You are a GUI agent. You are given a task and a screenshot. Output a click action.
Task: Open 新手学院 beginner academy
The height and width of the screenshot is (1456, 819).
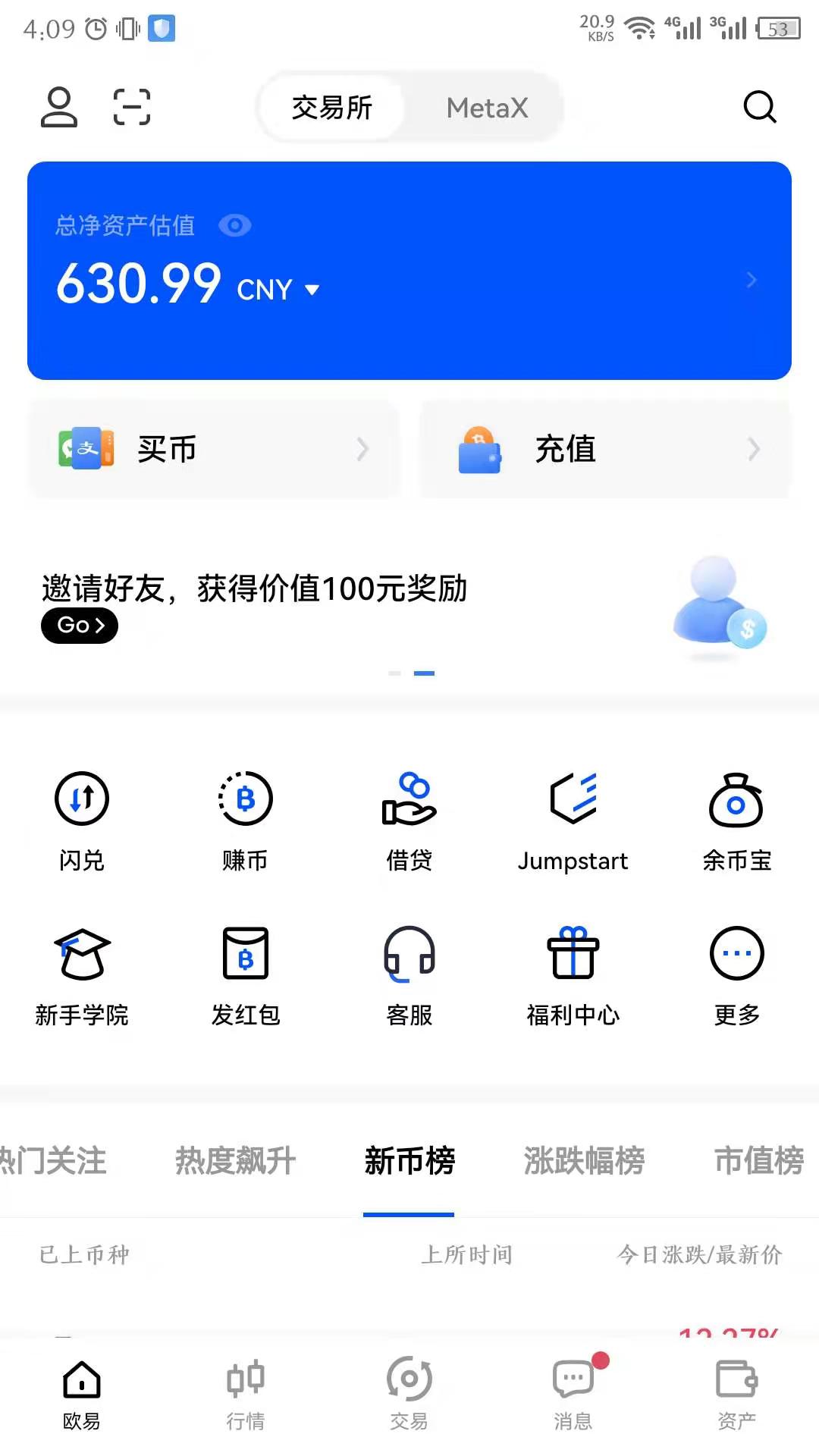(81, 974)
